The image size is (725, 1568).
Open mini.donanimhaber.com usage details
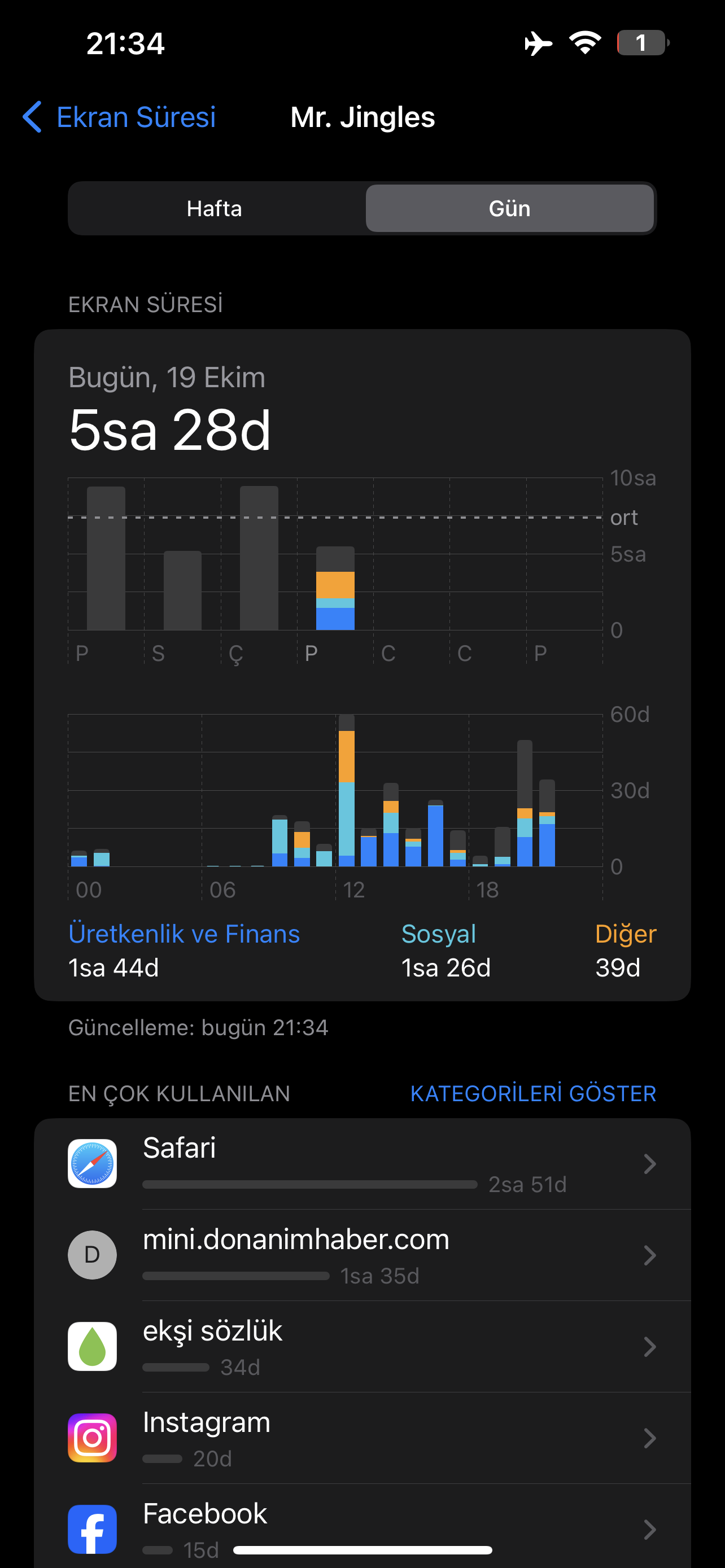362,1255
